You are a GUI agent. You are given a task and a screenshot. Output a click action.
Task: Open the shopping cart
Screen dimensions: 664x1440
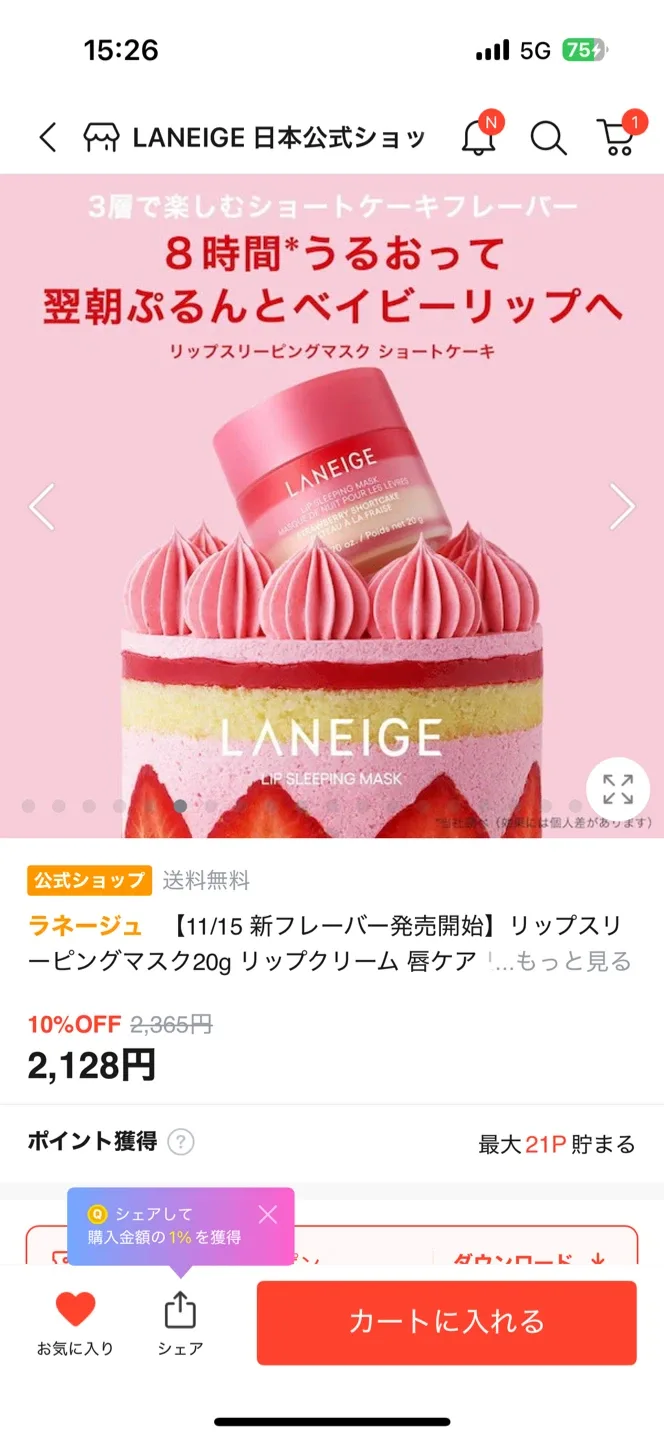click(x=616, y=138)
